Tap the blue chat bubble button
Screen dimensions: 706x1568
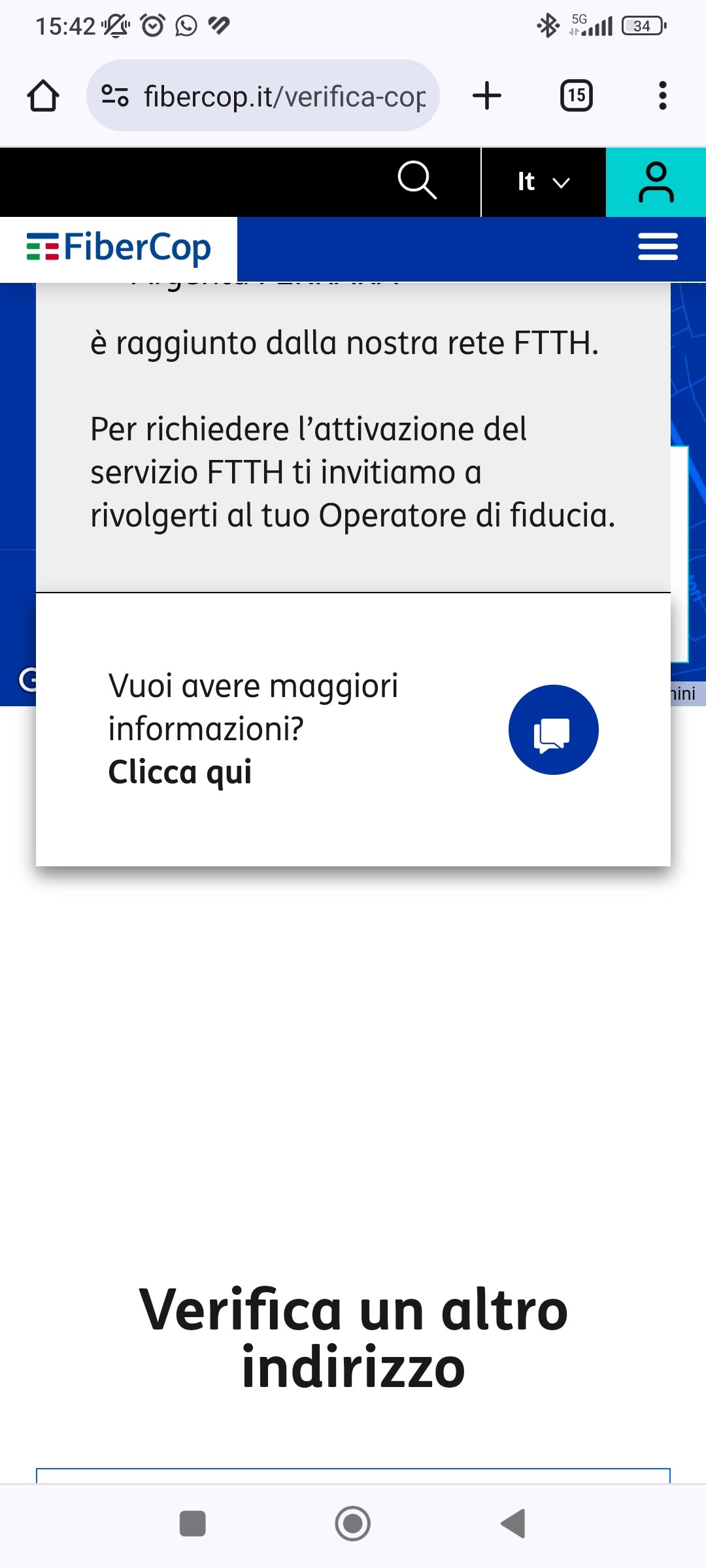tap(553, 730)
